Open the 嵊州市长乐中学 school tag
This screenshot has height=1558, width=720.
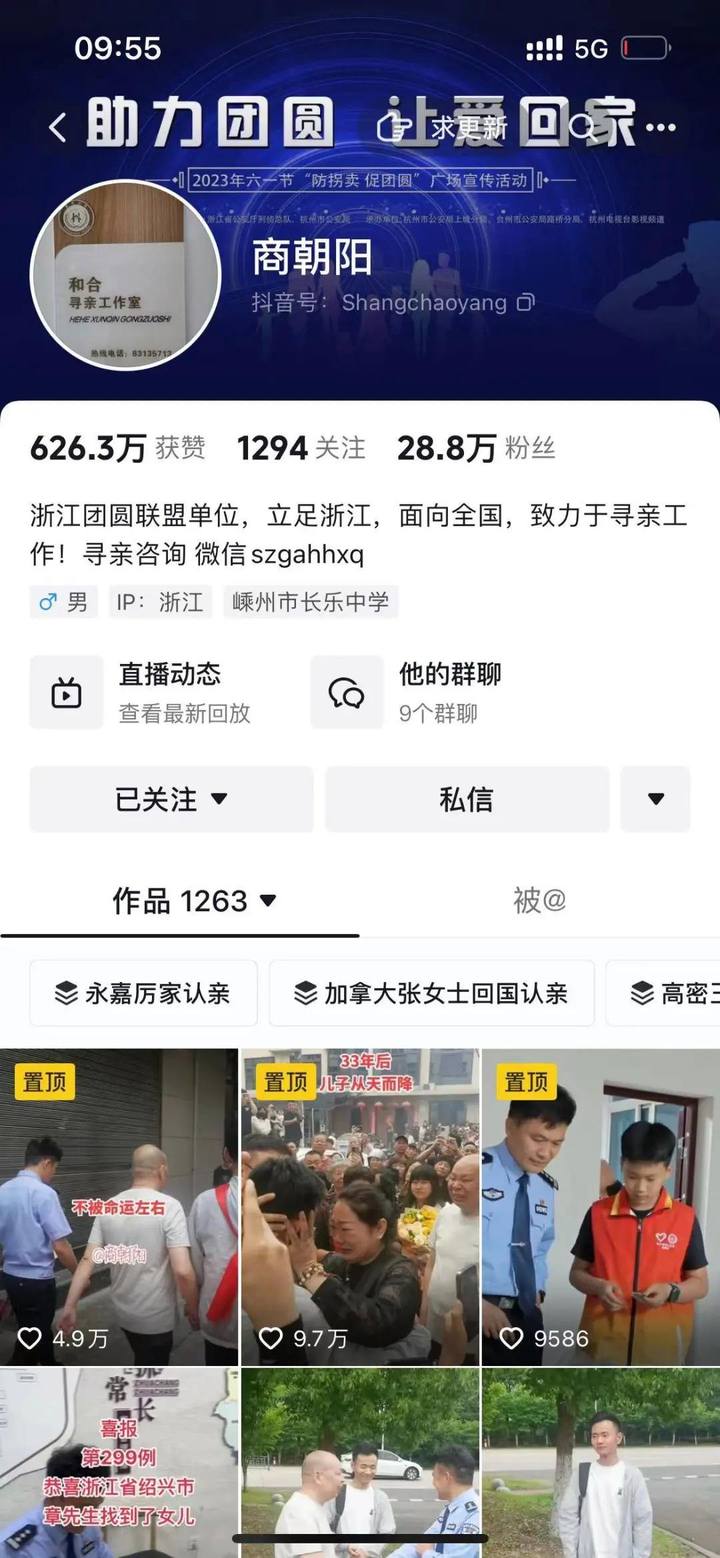click(x=310, y=602)
